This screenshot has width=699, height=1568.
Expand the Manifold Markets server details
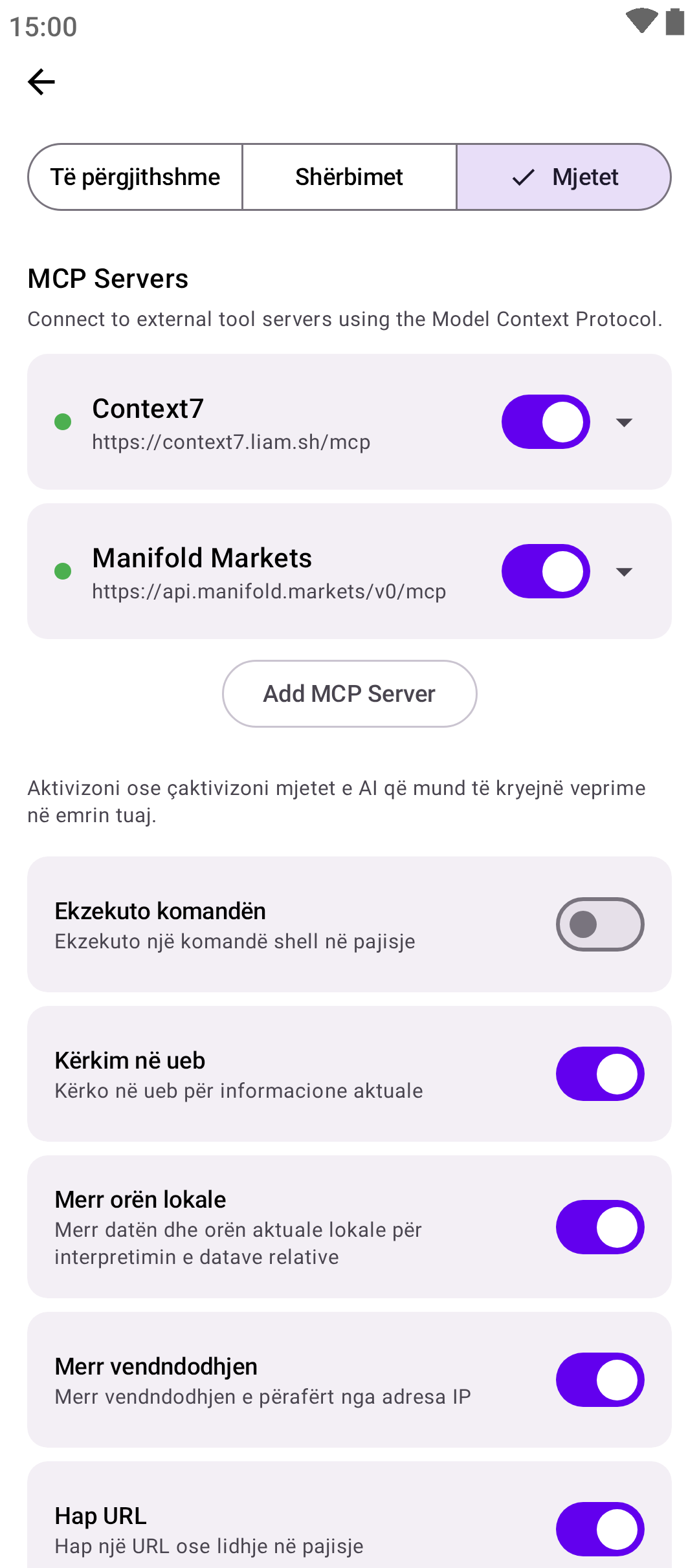click(x=624, y=572)
